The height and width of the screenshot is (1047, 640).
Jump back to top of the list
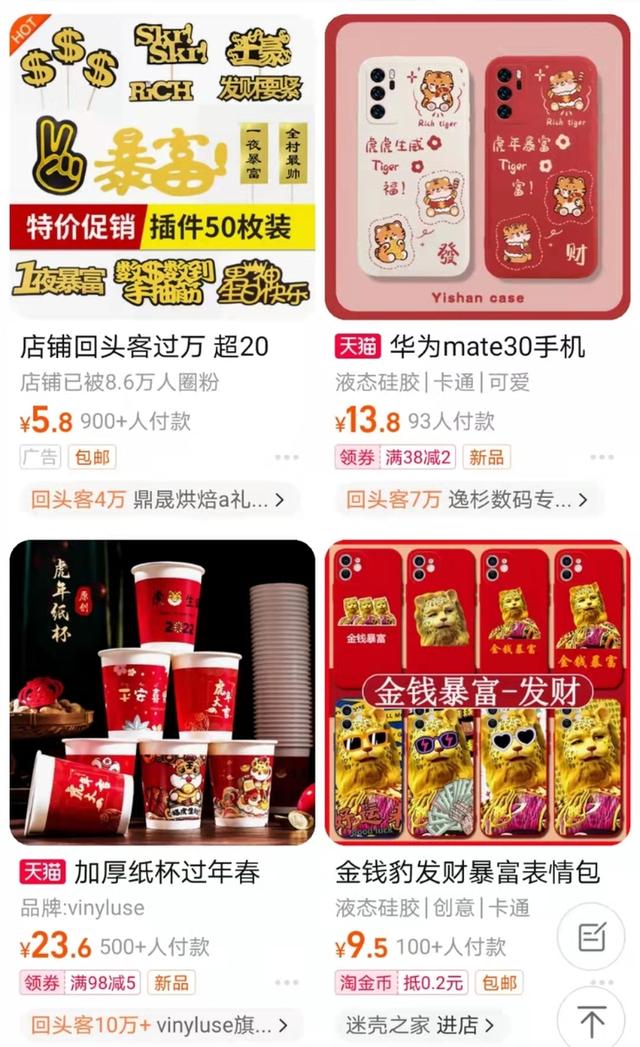pos(591,1020)
